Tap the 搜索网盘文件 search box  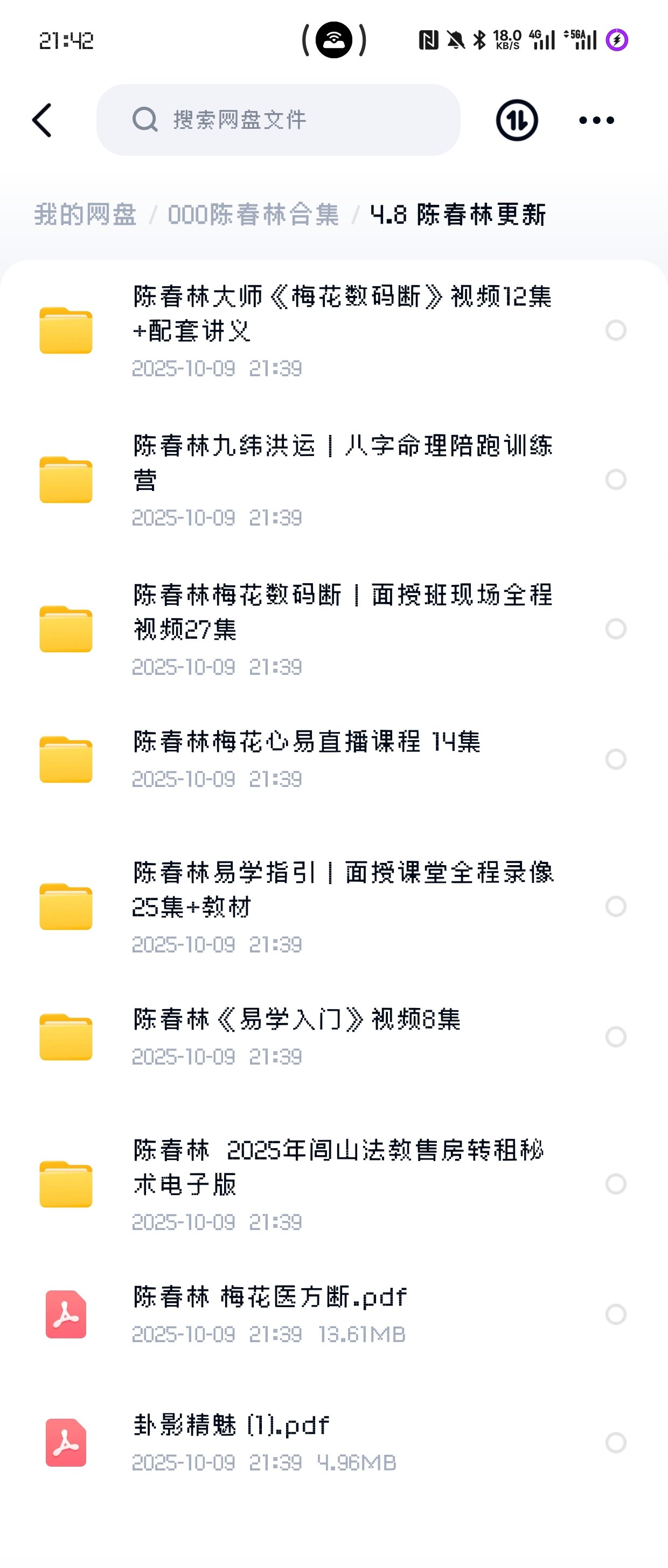(x=278, y=120)
